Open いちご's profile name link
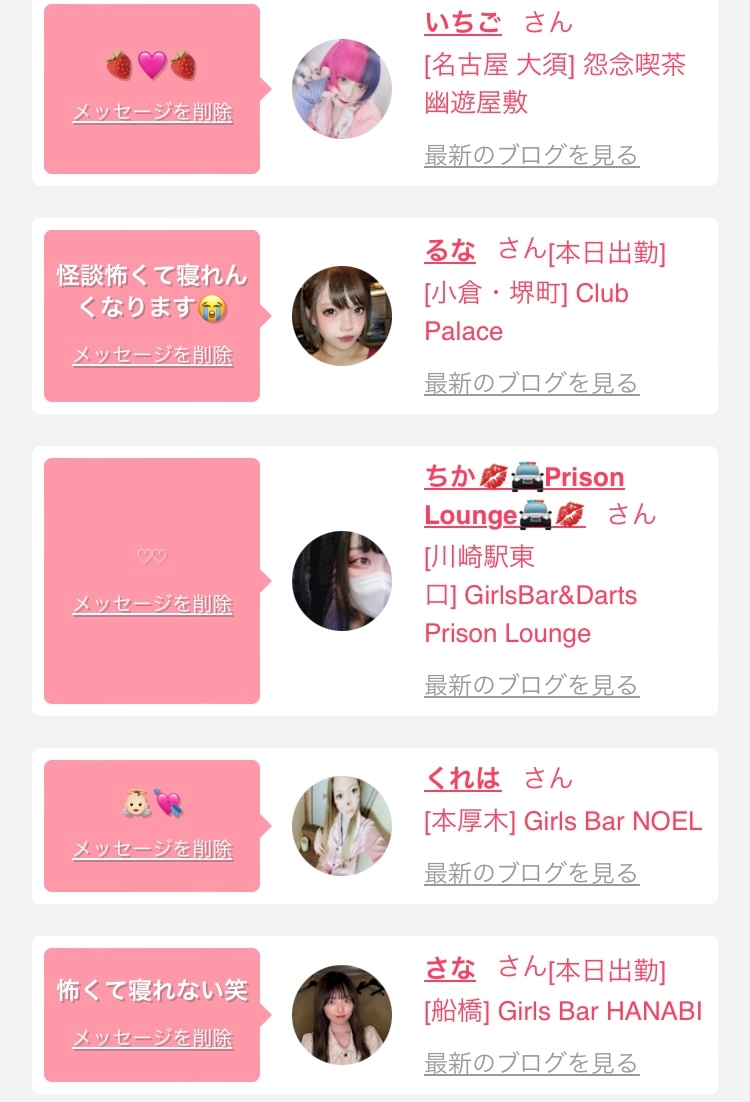The width and height of the screenshot is (750, 1102). click(462, 21)
